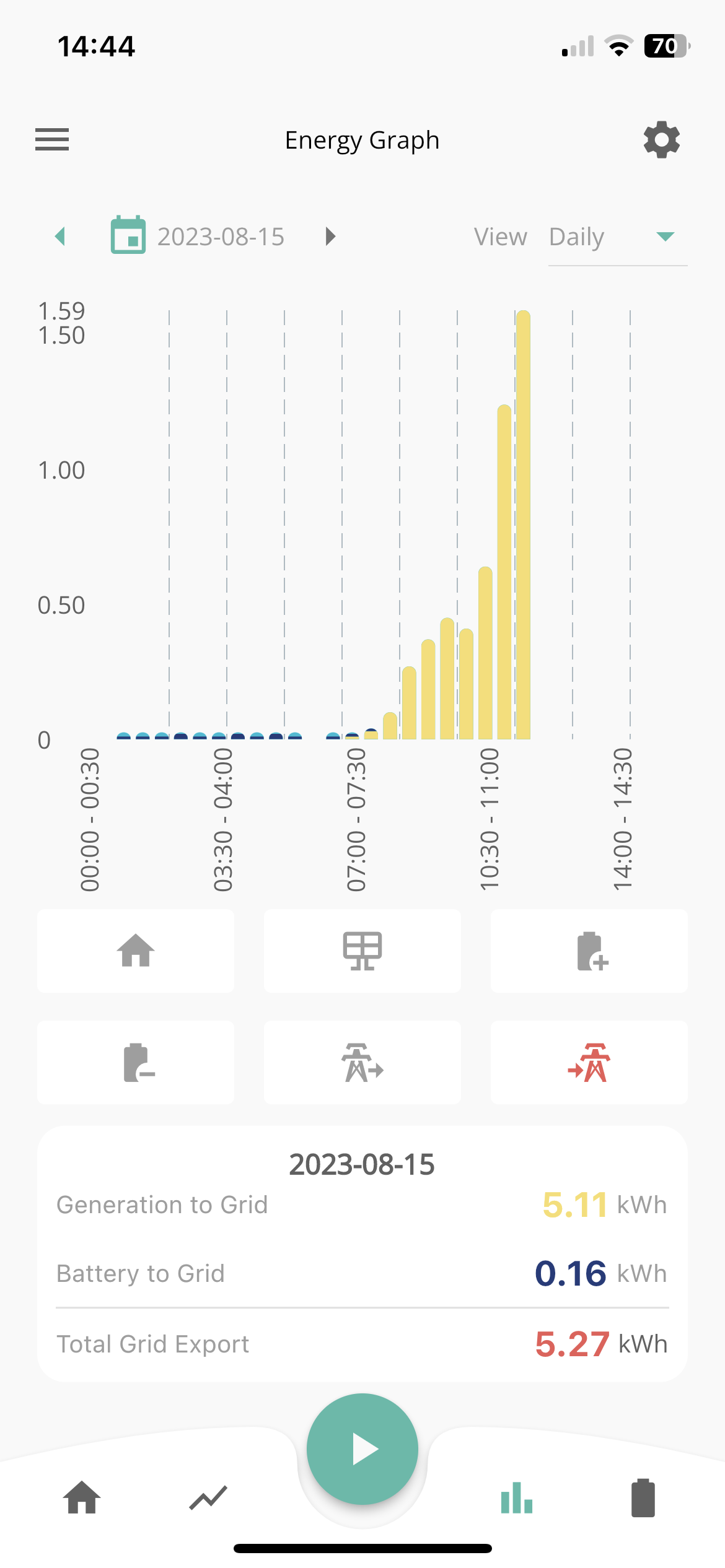Tap the green play button

tap(362, 1449)
